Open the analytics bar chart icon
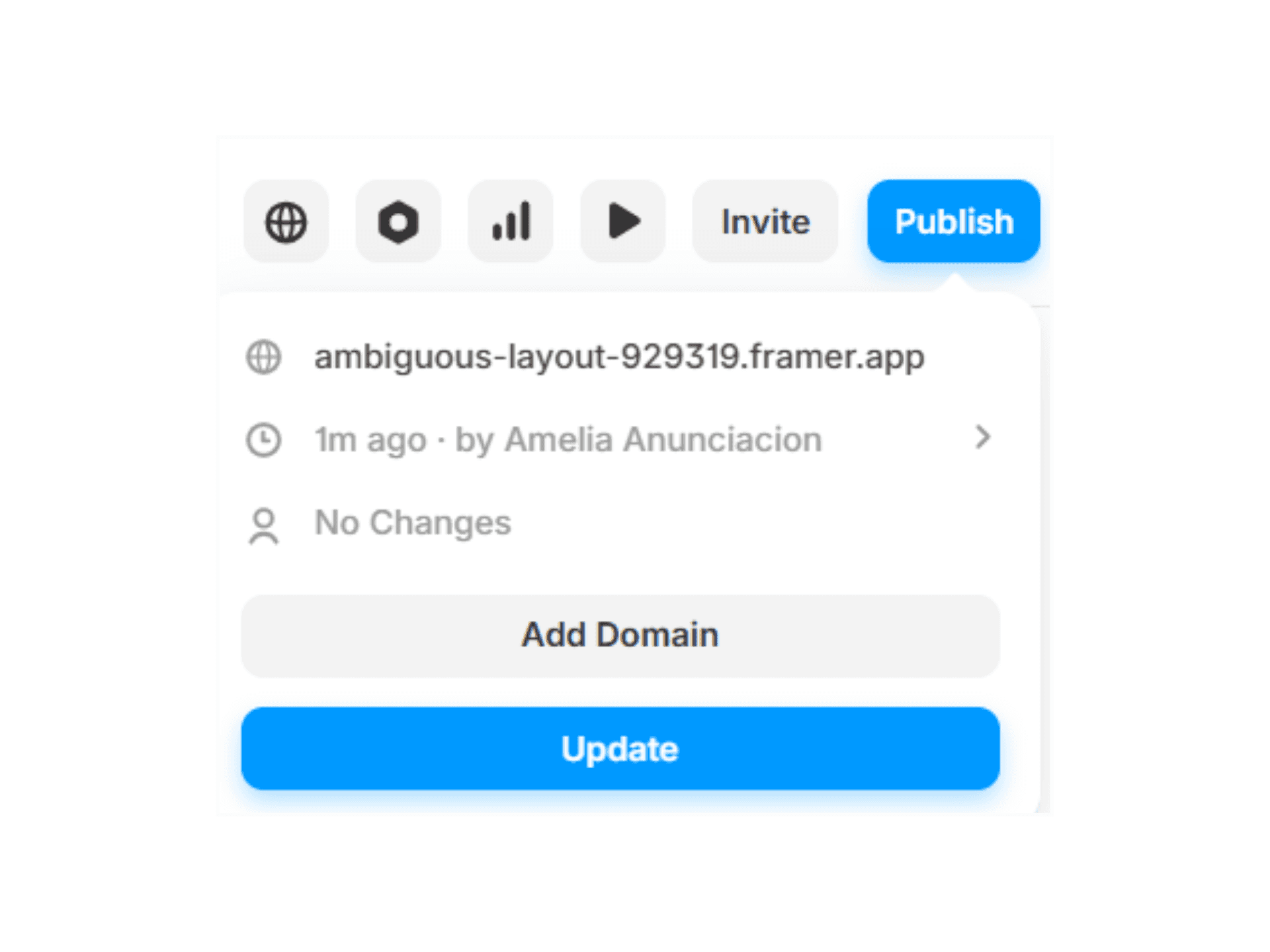Screen dimensions: 1270x952 coord(511,221)
